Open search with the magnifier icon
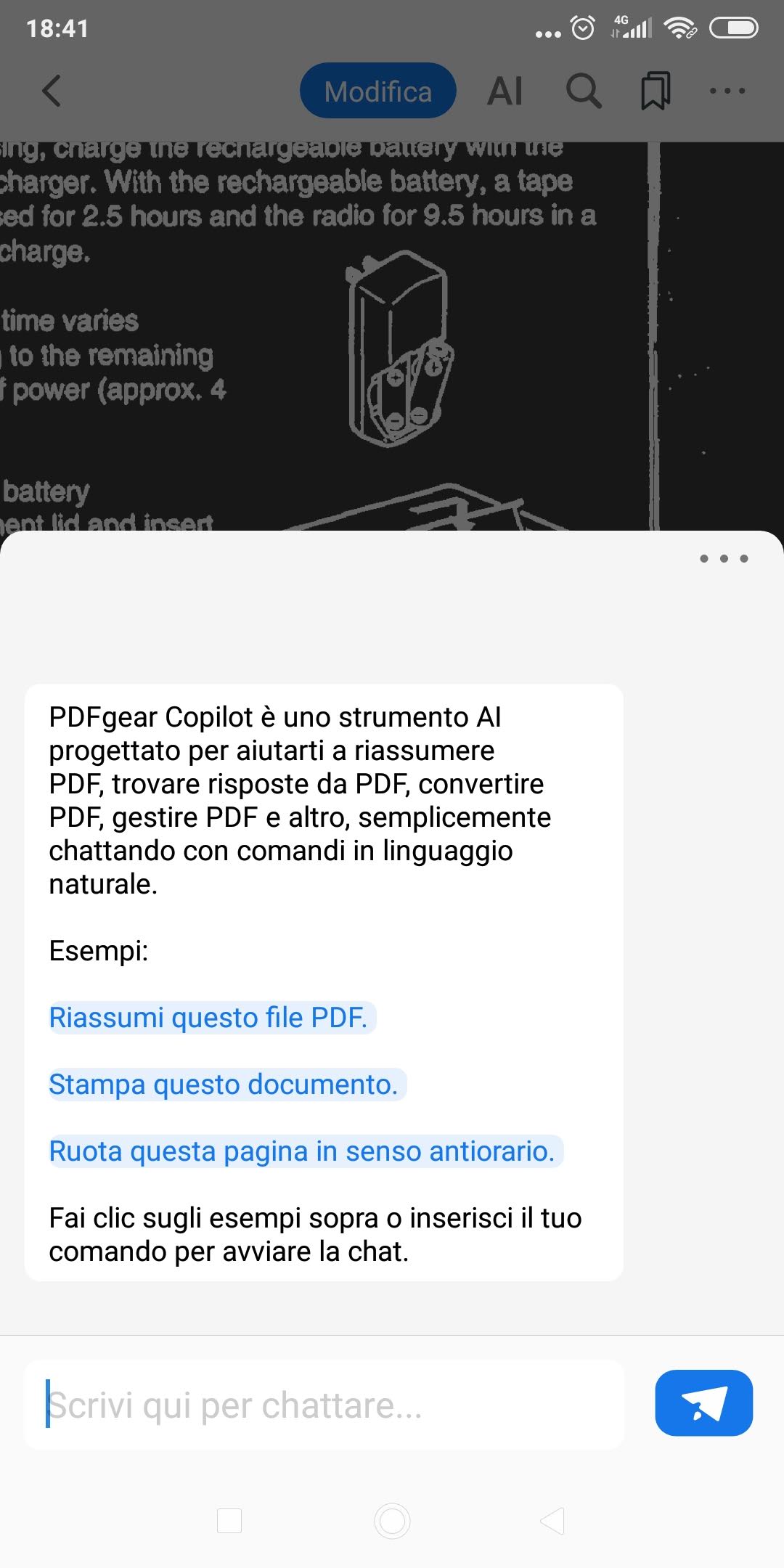This screenshot has height=1568, width=784. point(584,91)
